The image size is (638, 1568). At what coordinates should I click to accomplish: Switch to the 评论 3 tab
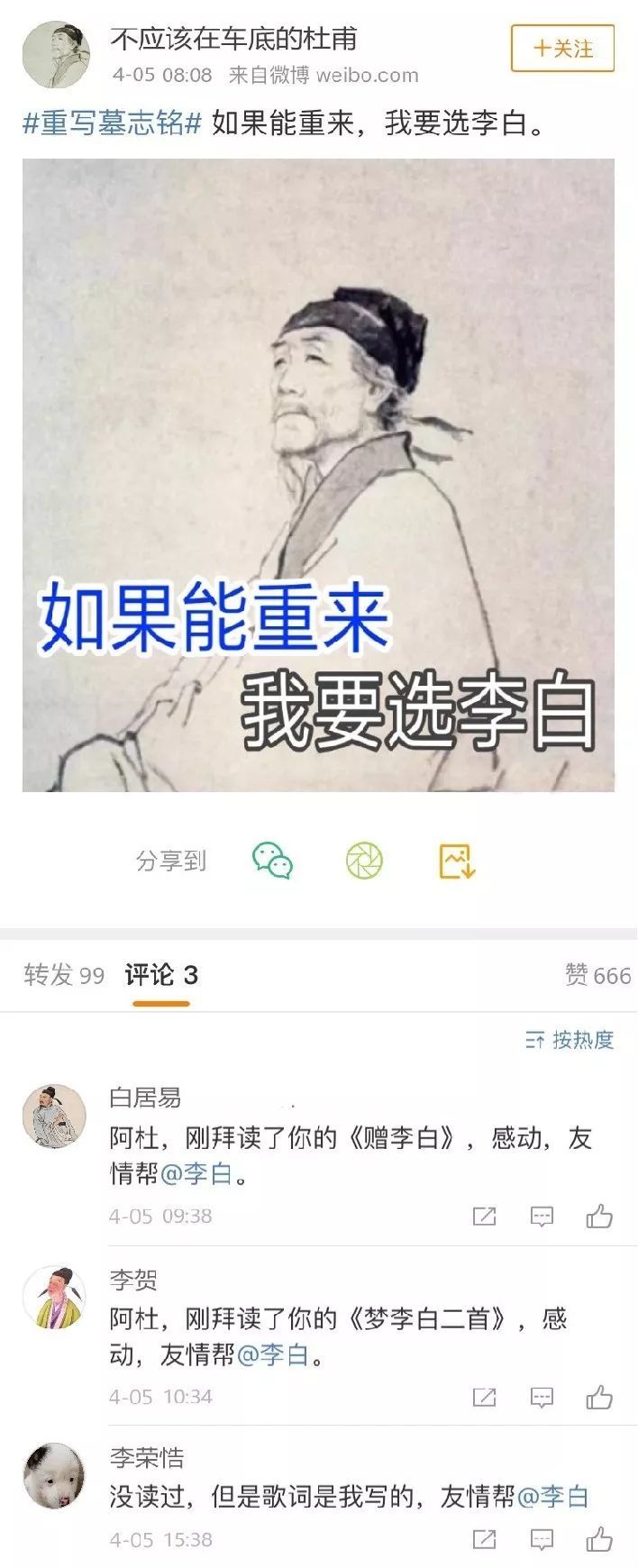(x=161, y=975)
